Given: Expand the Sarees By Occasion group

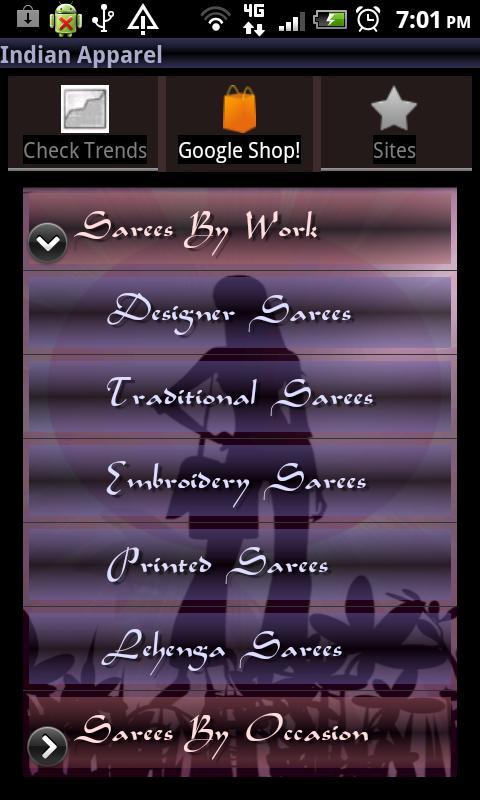Looking at the screenshot, I should click(240, 734).
